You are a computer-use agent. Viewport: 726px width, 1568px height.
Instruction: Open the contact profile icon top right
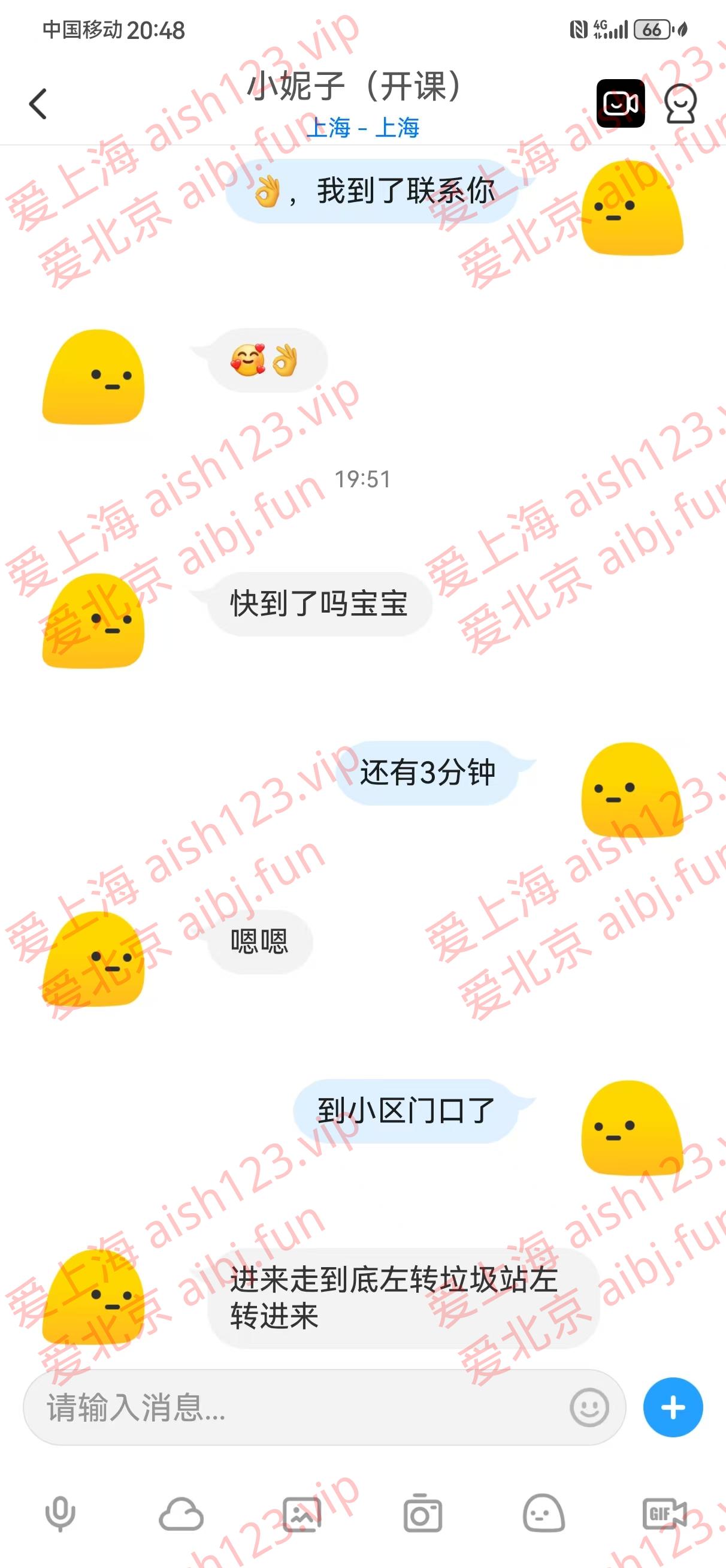coord(682,104)
